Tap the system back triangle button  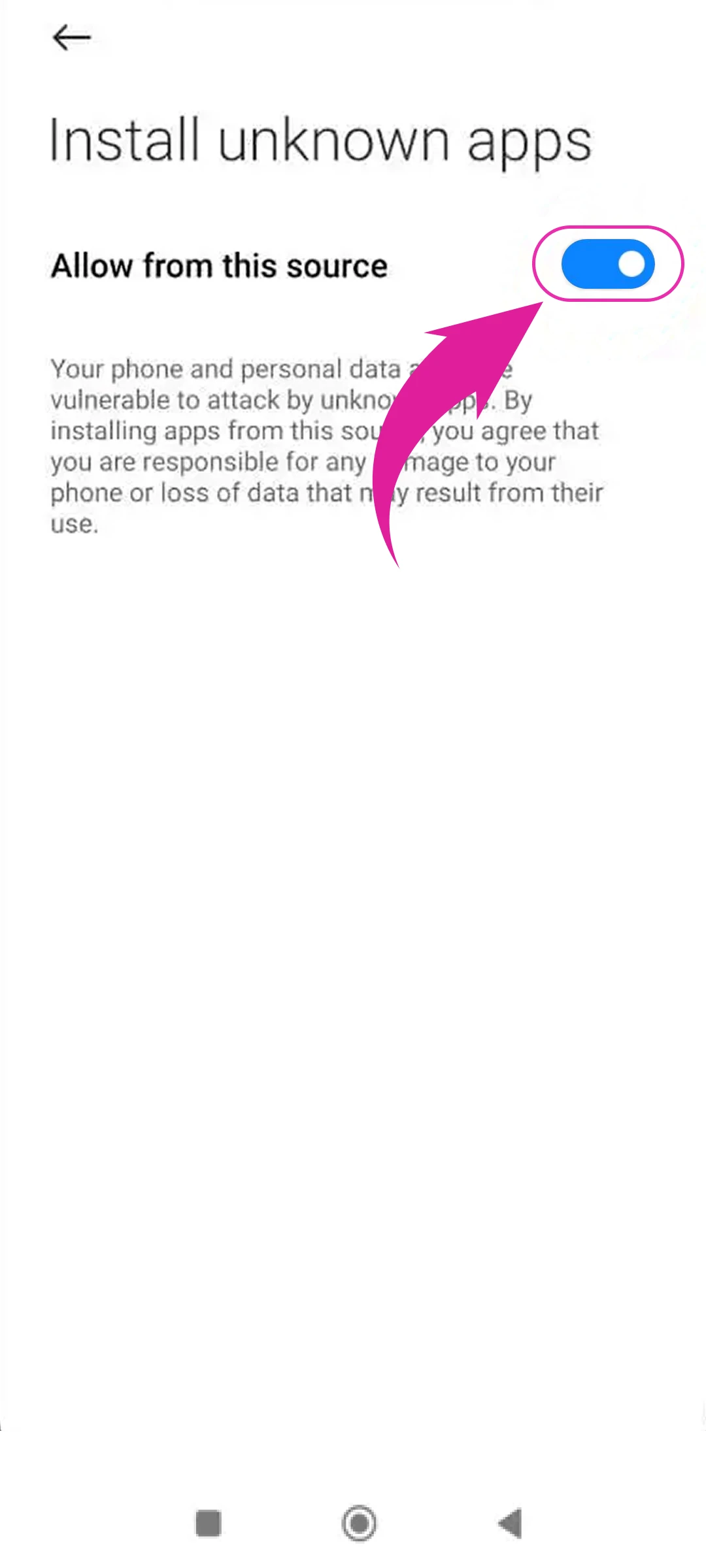tap(511, 1524)
